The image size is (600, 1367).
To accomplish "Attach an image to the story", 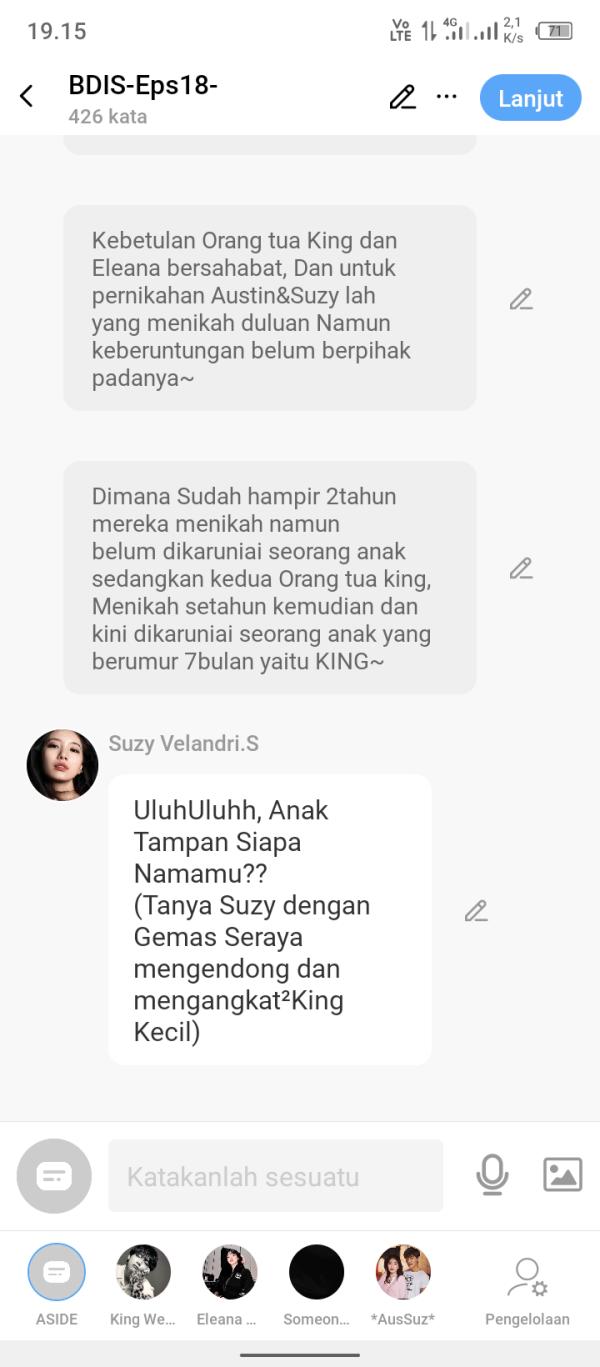I will click(562, 1174).
